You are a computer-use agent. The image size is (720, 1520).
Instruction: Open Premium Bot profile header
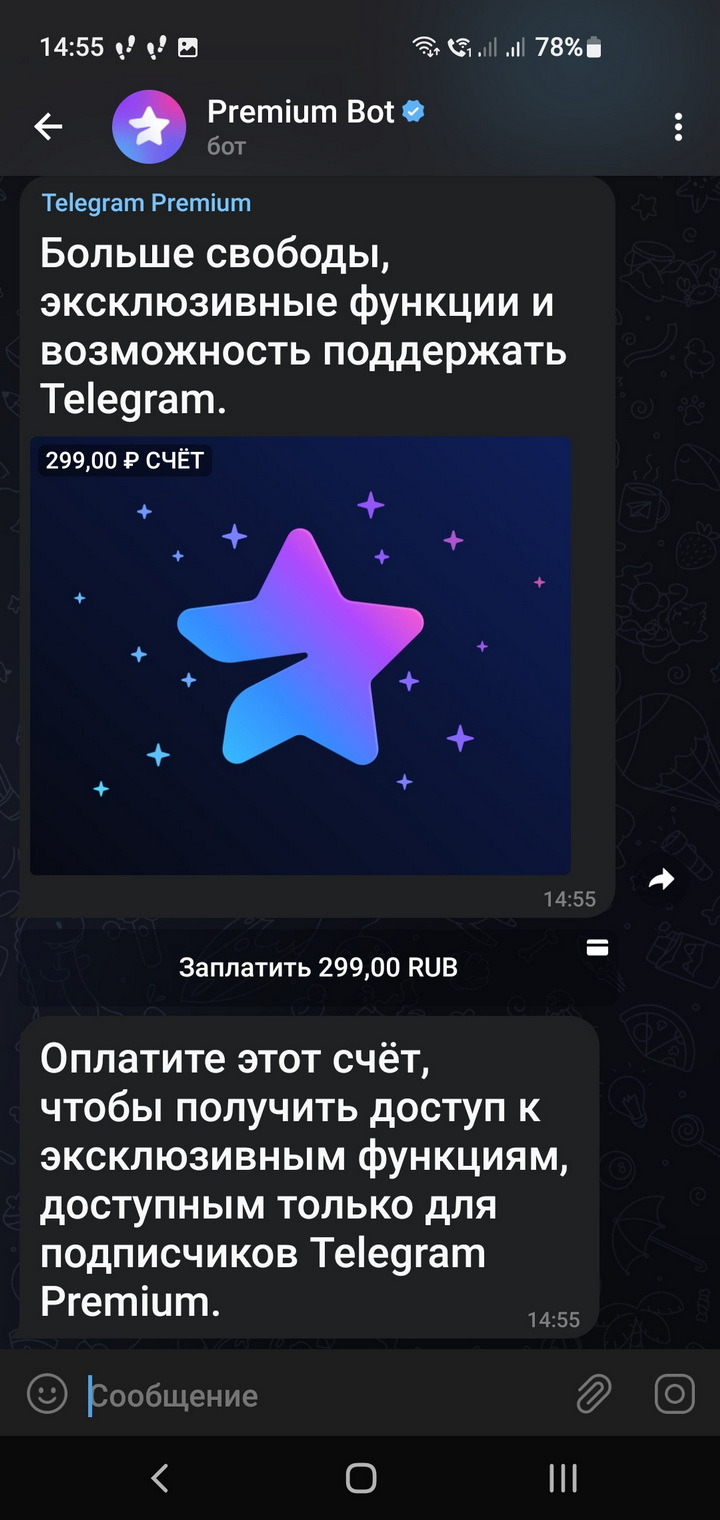tap(300, 127)
